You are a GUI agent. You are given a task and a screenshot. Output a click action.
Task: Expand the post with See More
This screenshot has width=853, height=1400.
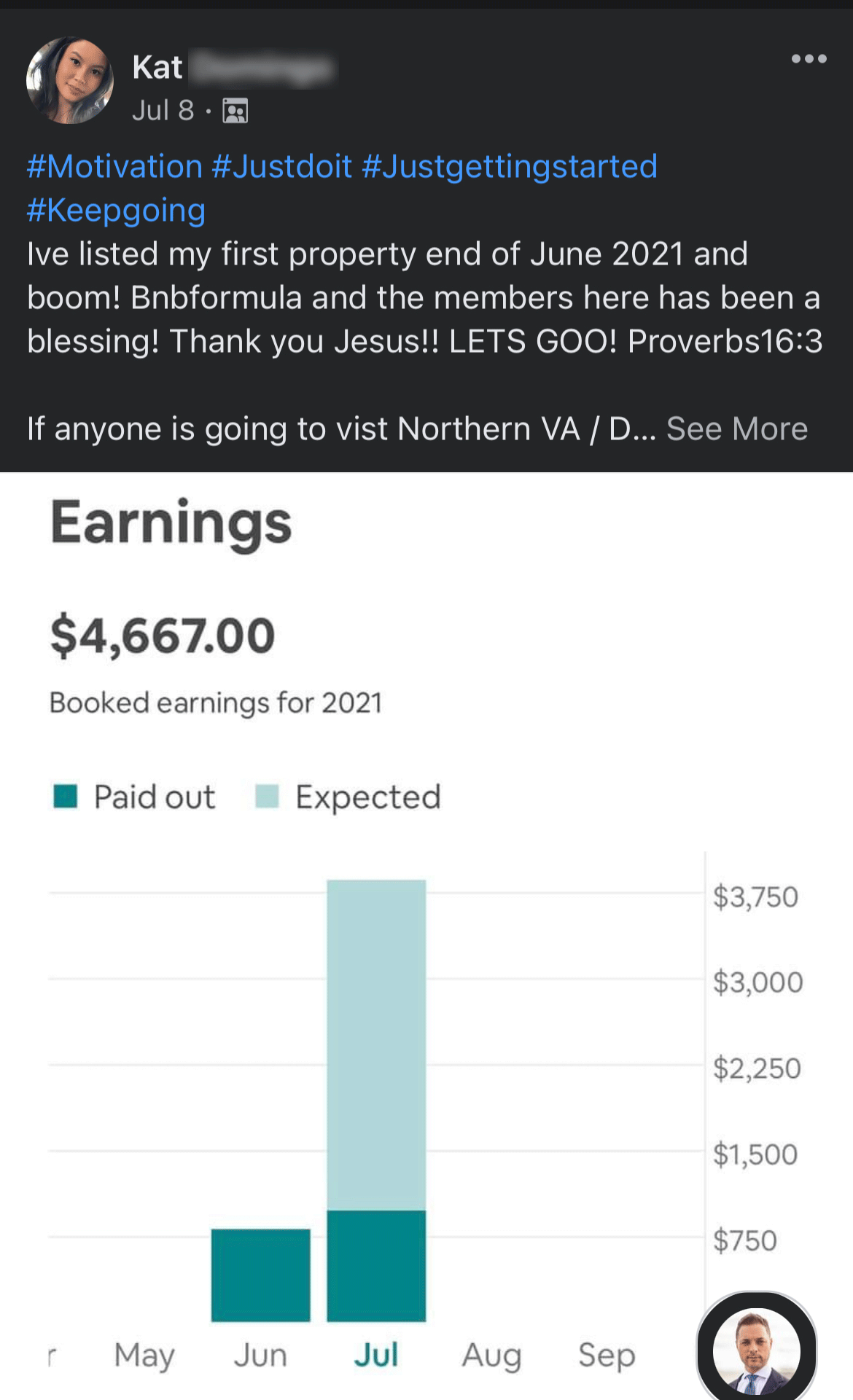(x=737, y=429)
